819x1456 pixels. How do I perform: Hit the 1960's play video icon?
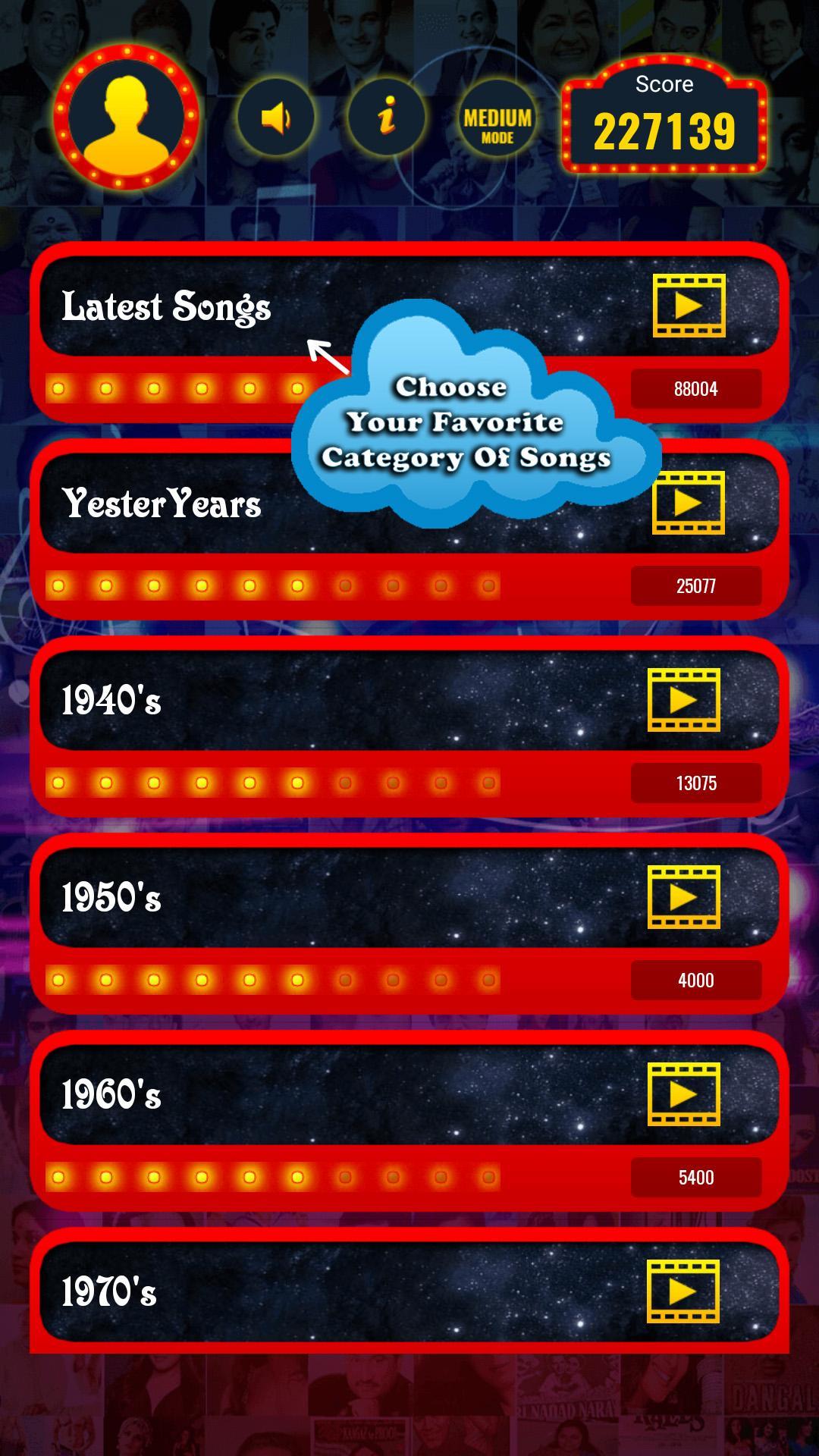683,1094
